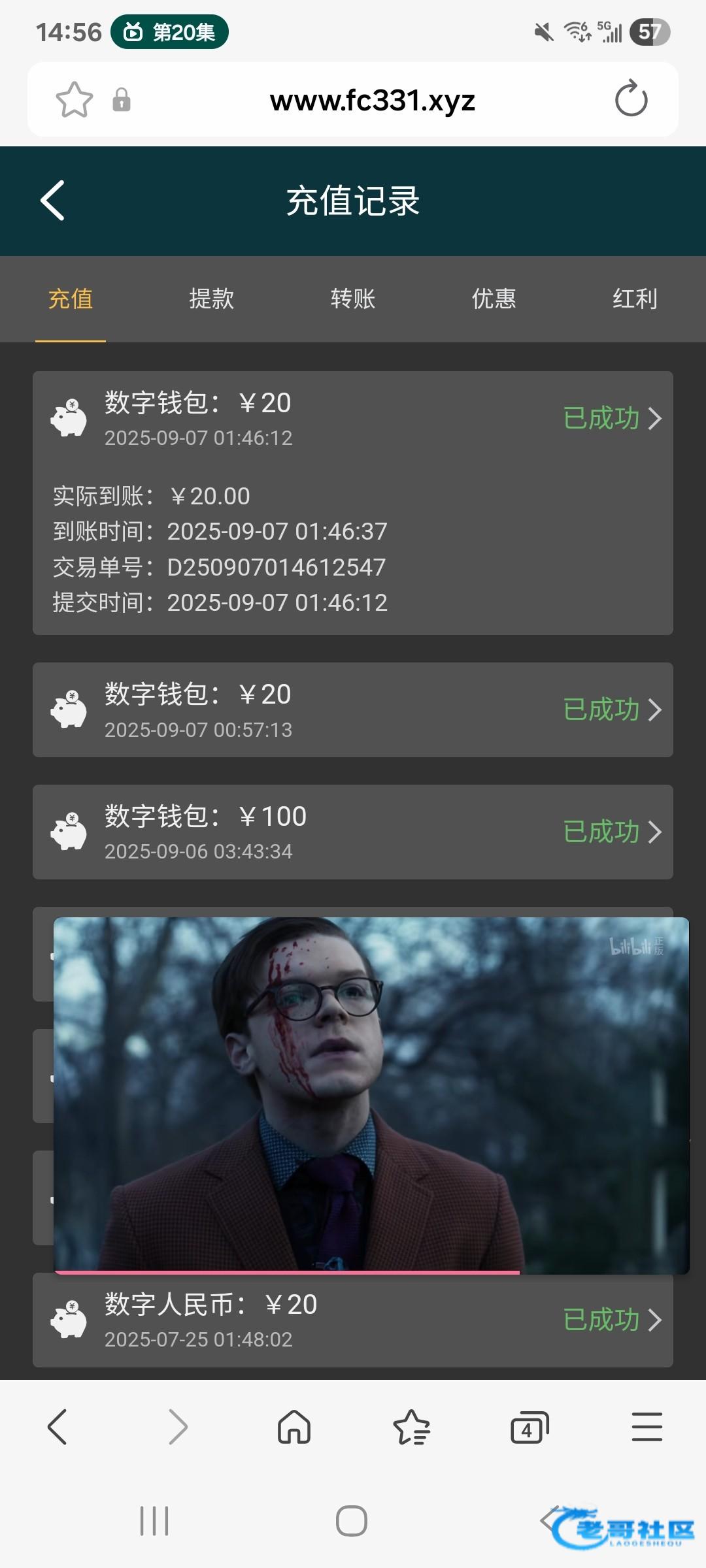Reload the webpage
Image resolution: width=706 pixels, height=1568 pixels.
tap(631, 99)
